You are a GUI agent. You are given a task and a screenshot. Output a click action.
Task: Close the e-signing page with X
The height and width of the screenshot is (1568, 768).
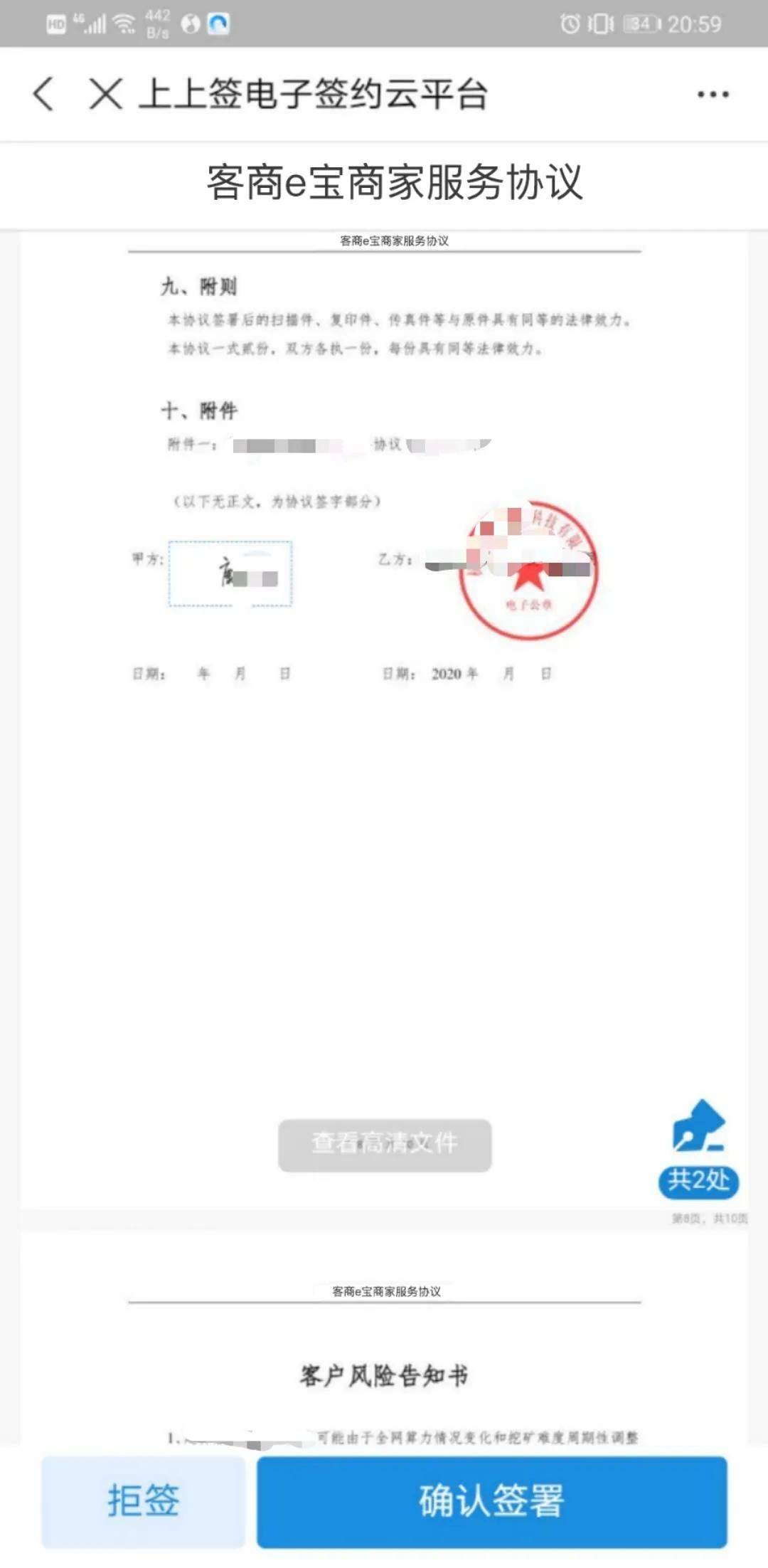point(106,94)
